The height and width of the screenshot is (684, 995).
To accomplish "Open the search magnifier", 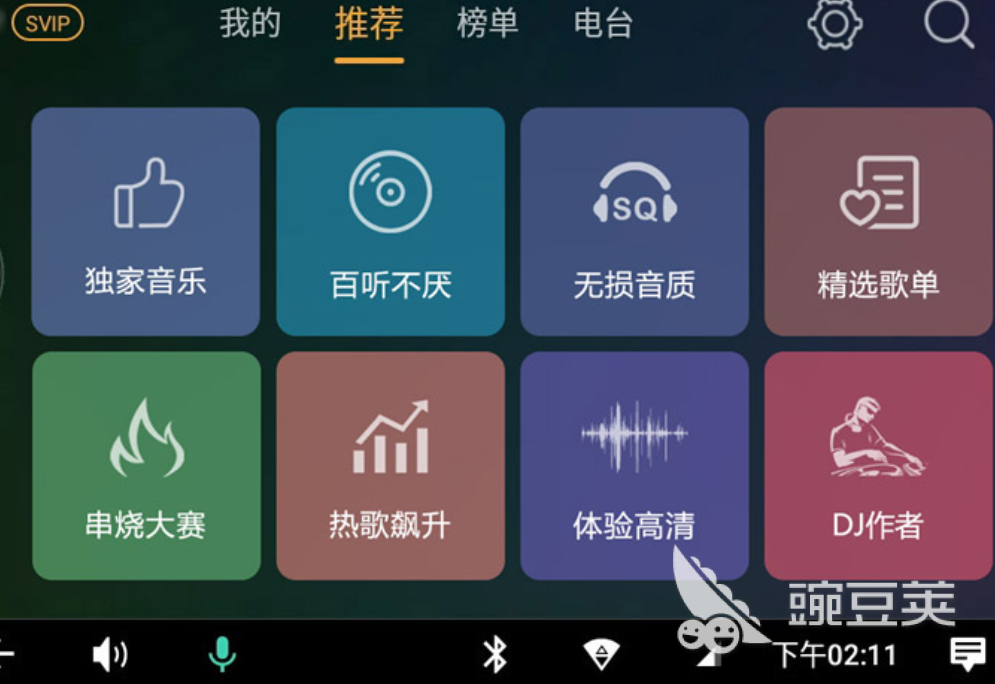I will pos(947,23).
